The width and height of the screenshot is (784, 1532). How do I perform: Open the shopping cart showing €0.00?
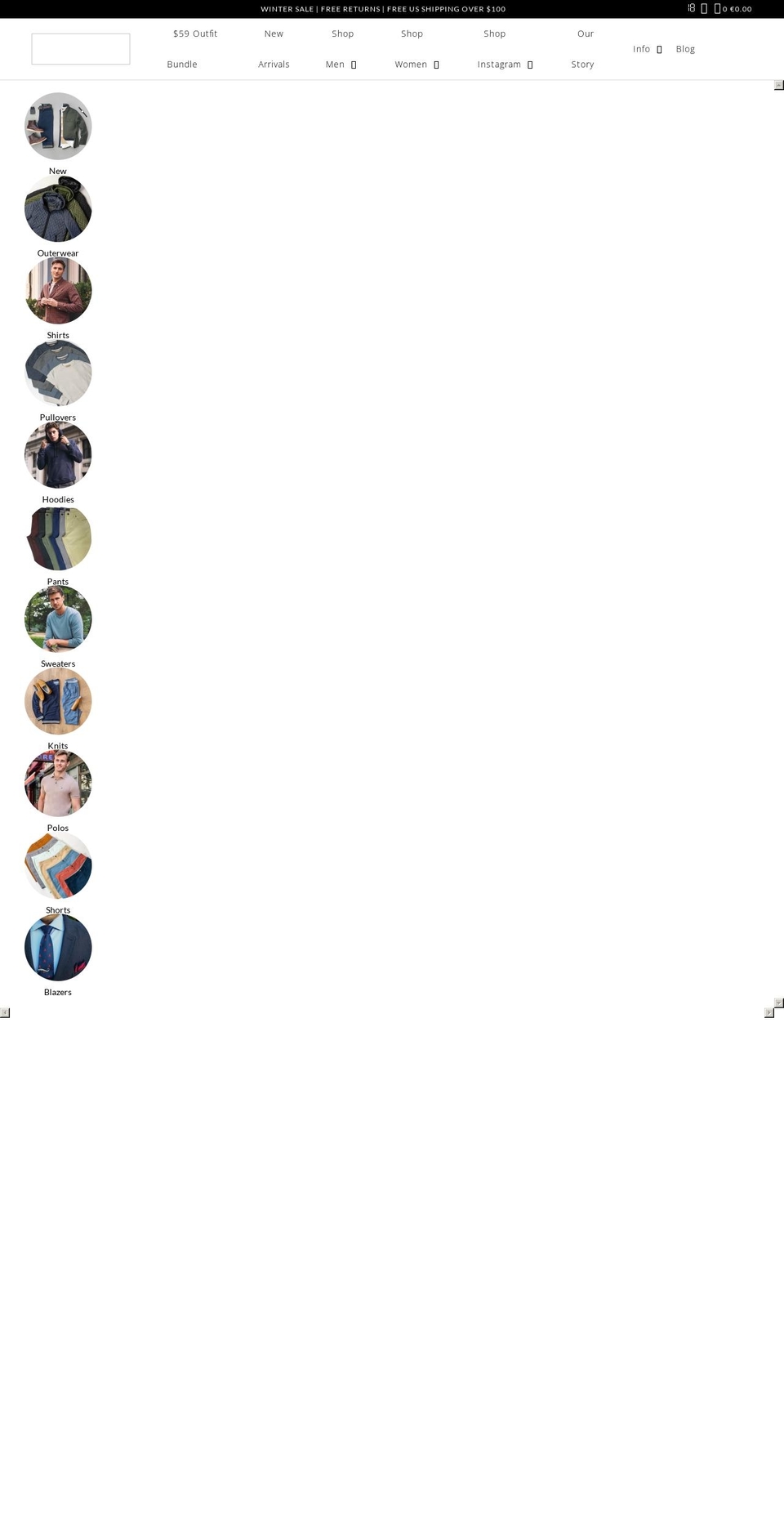[733, 9]
